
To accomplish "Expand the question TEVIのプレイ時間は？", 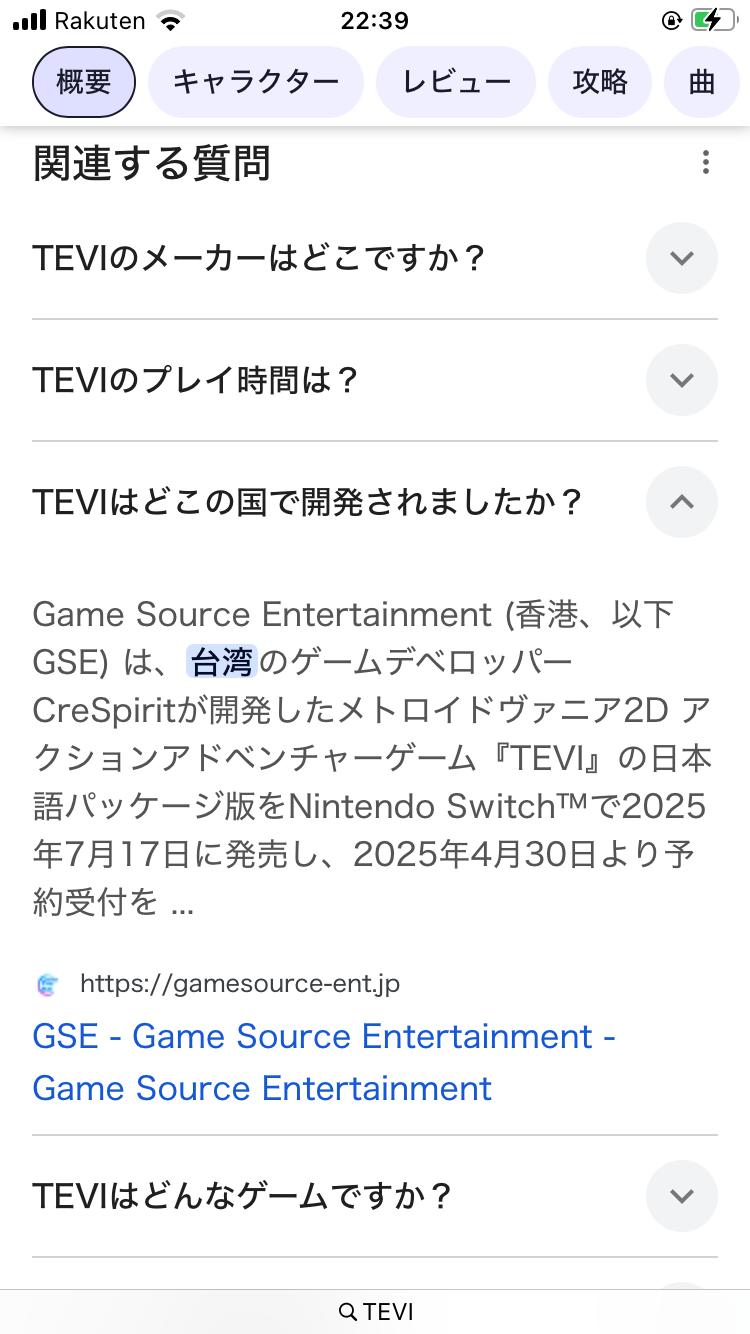I will point(375,380).
